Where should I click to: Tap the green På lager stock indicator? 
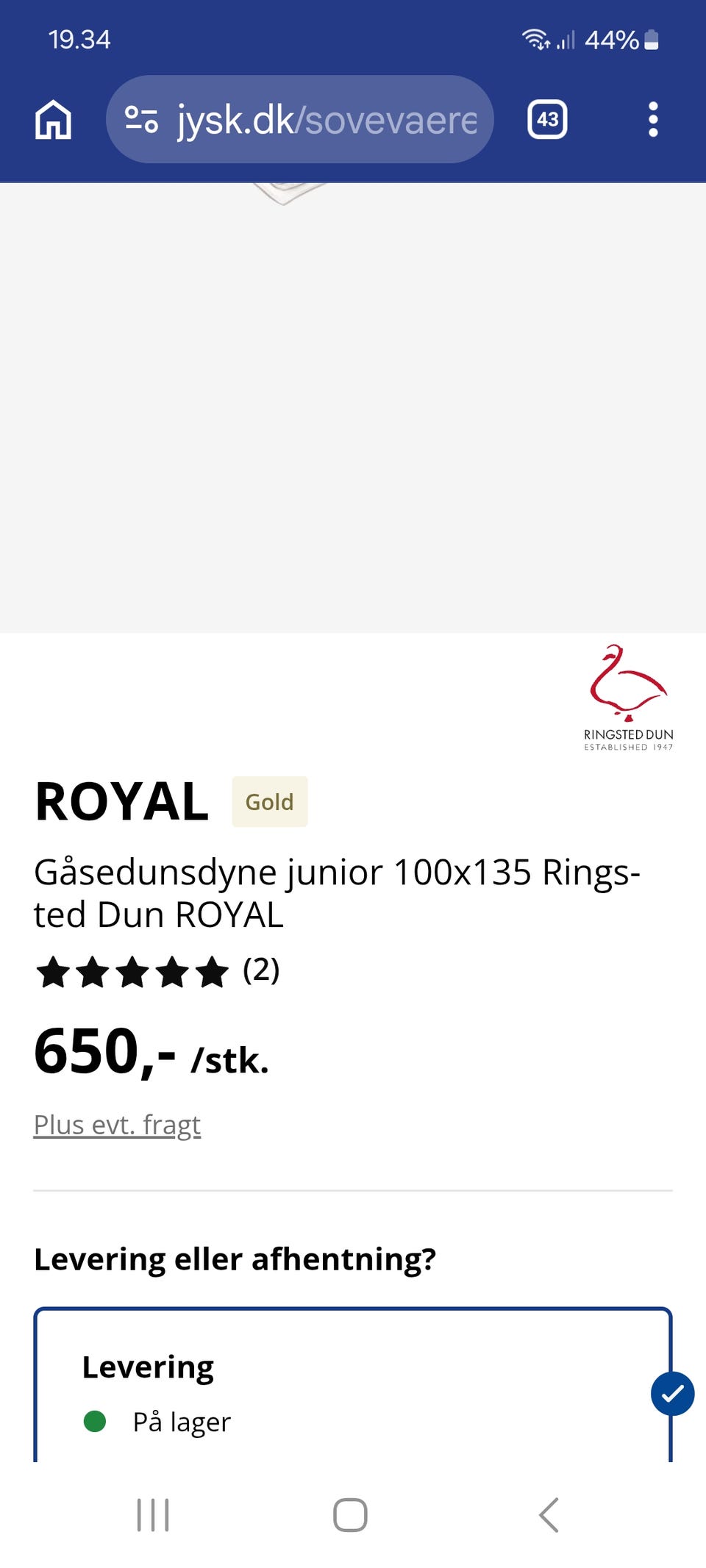pyautogui.click(x=95, y=1420)
